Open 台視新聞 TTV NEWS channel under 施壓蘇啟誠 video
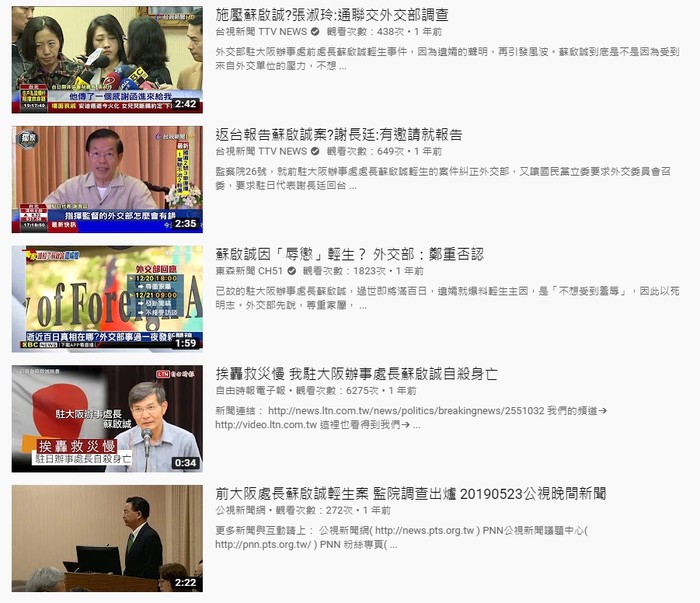 click(x=261, y=32)
